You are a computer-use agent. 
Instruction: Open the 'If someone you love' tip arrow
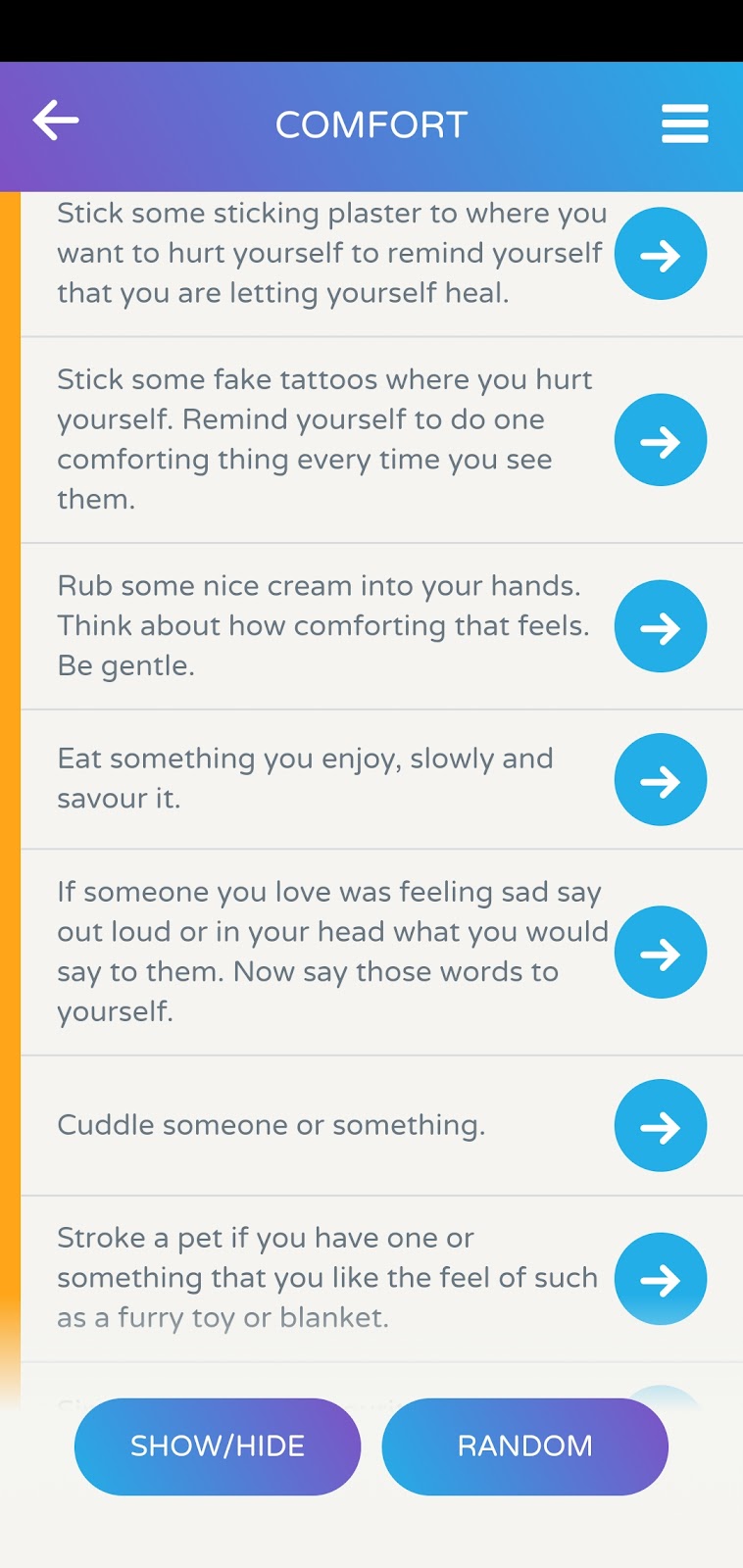661,953
